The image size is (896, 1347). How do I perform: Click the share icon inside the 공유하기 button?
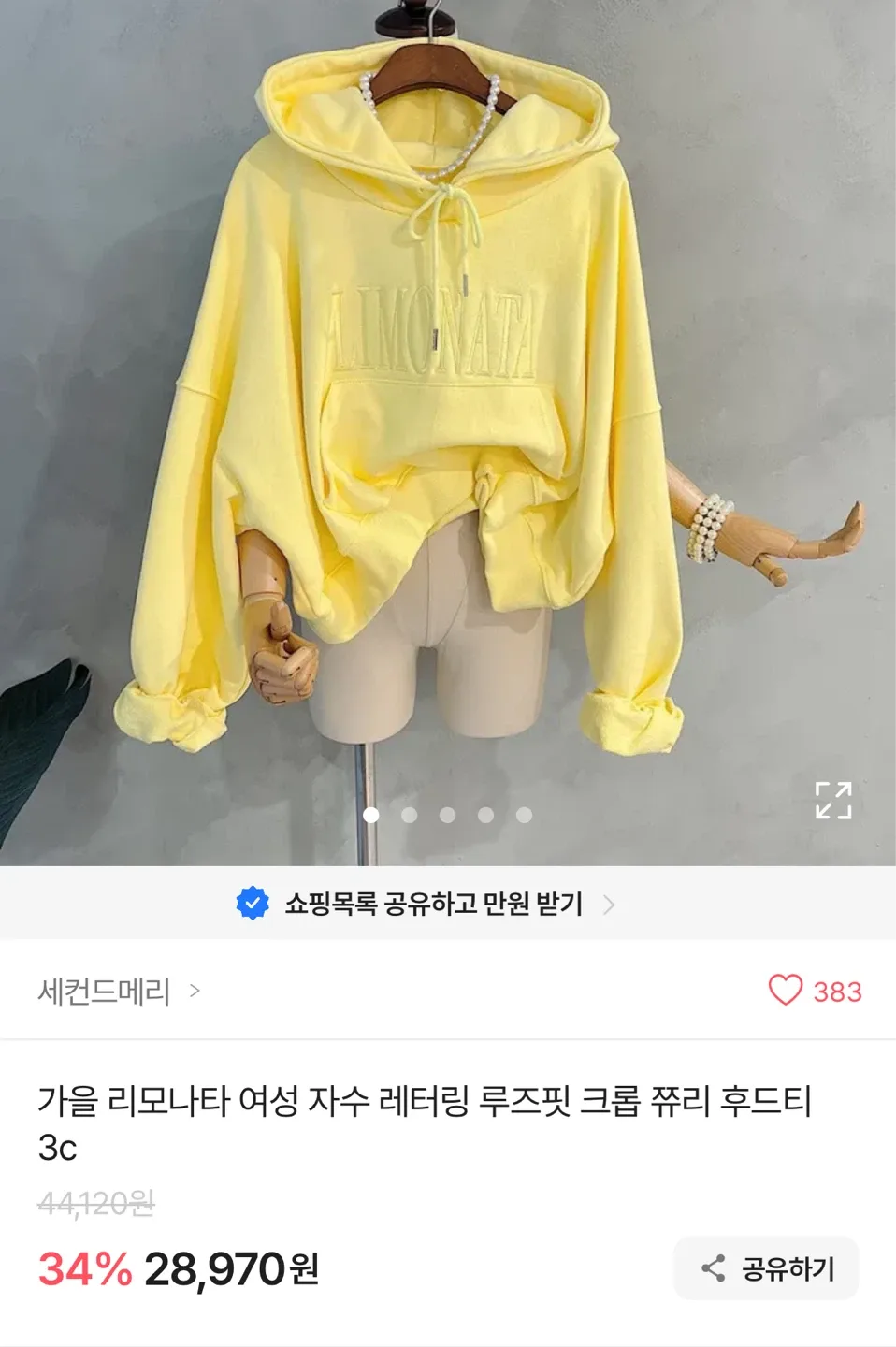pos(715,1267)
